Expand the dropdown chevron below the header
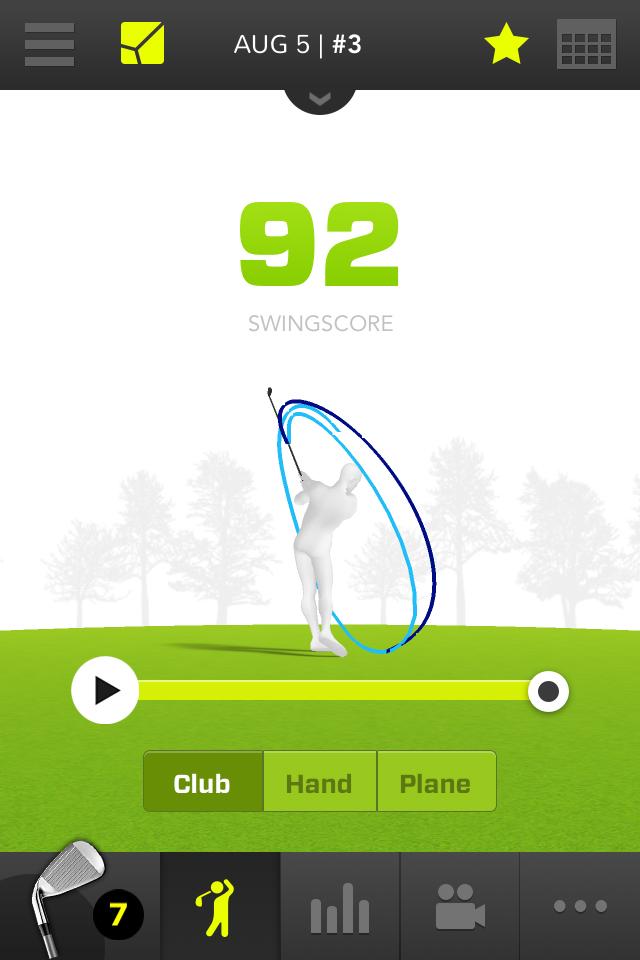 point(320,99)
